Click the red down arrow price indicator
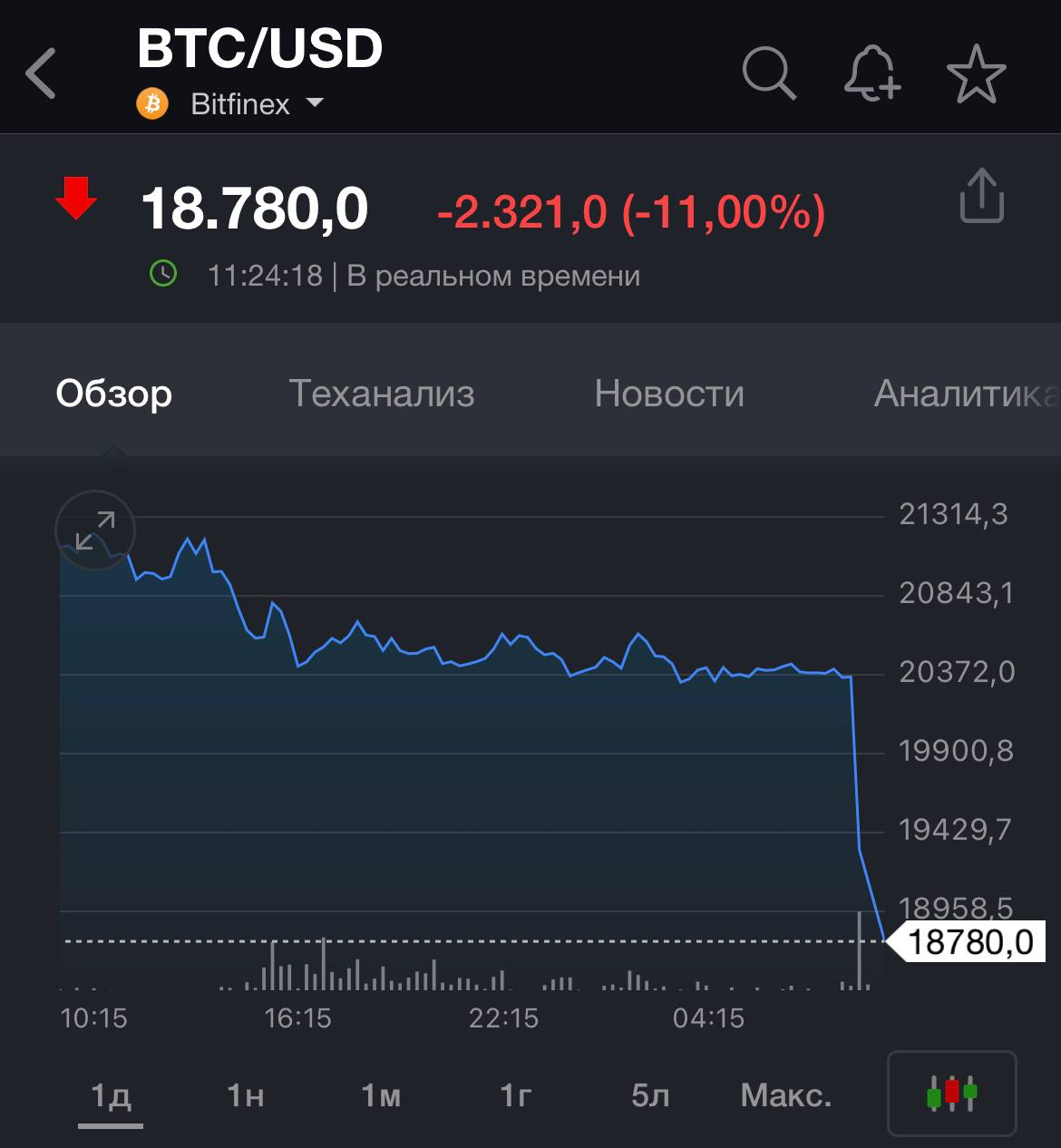This screenshot has height=1148, width=1061. pos(76,201)
